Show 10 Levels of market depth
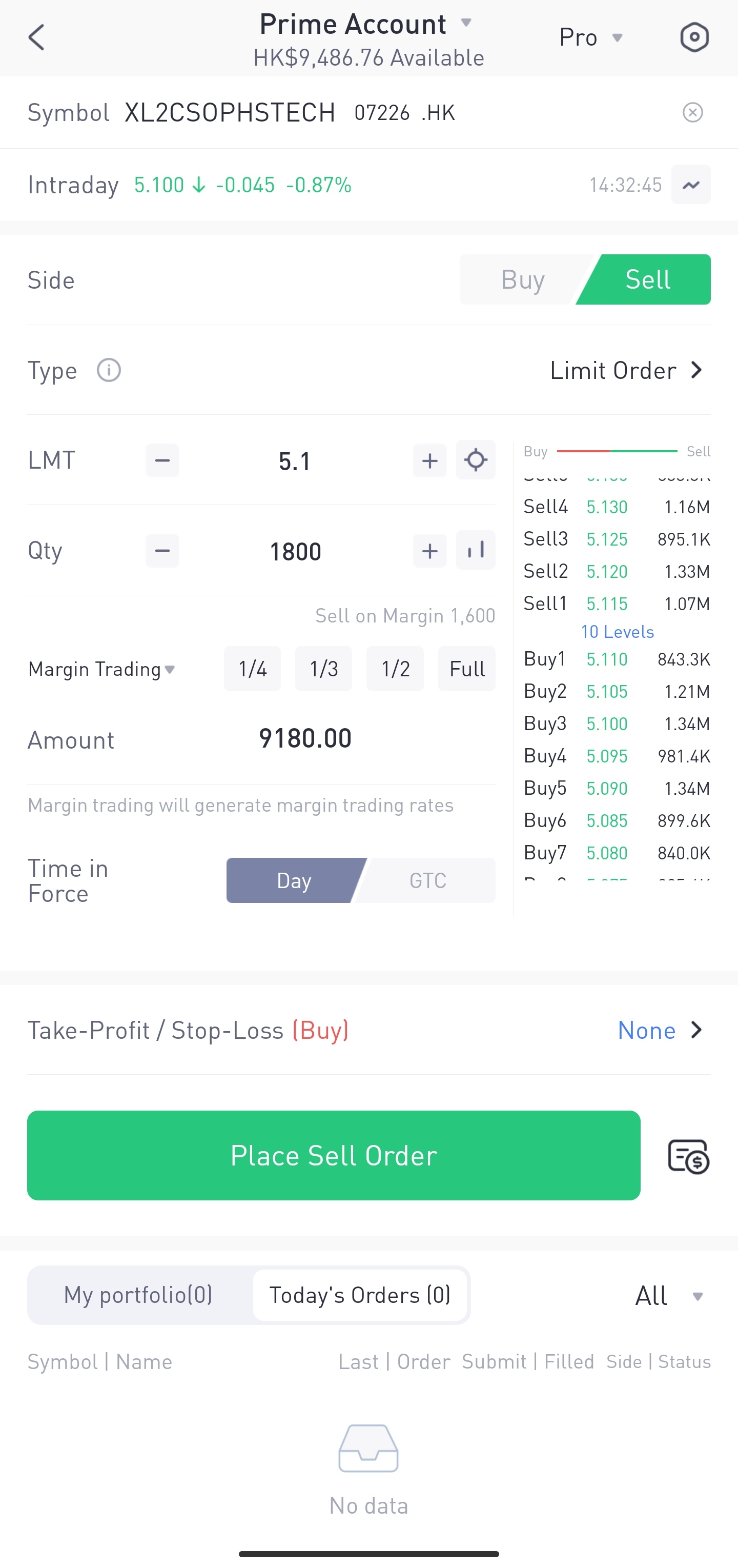This screenshot has height=1568, width=738. pos(617,631)
